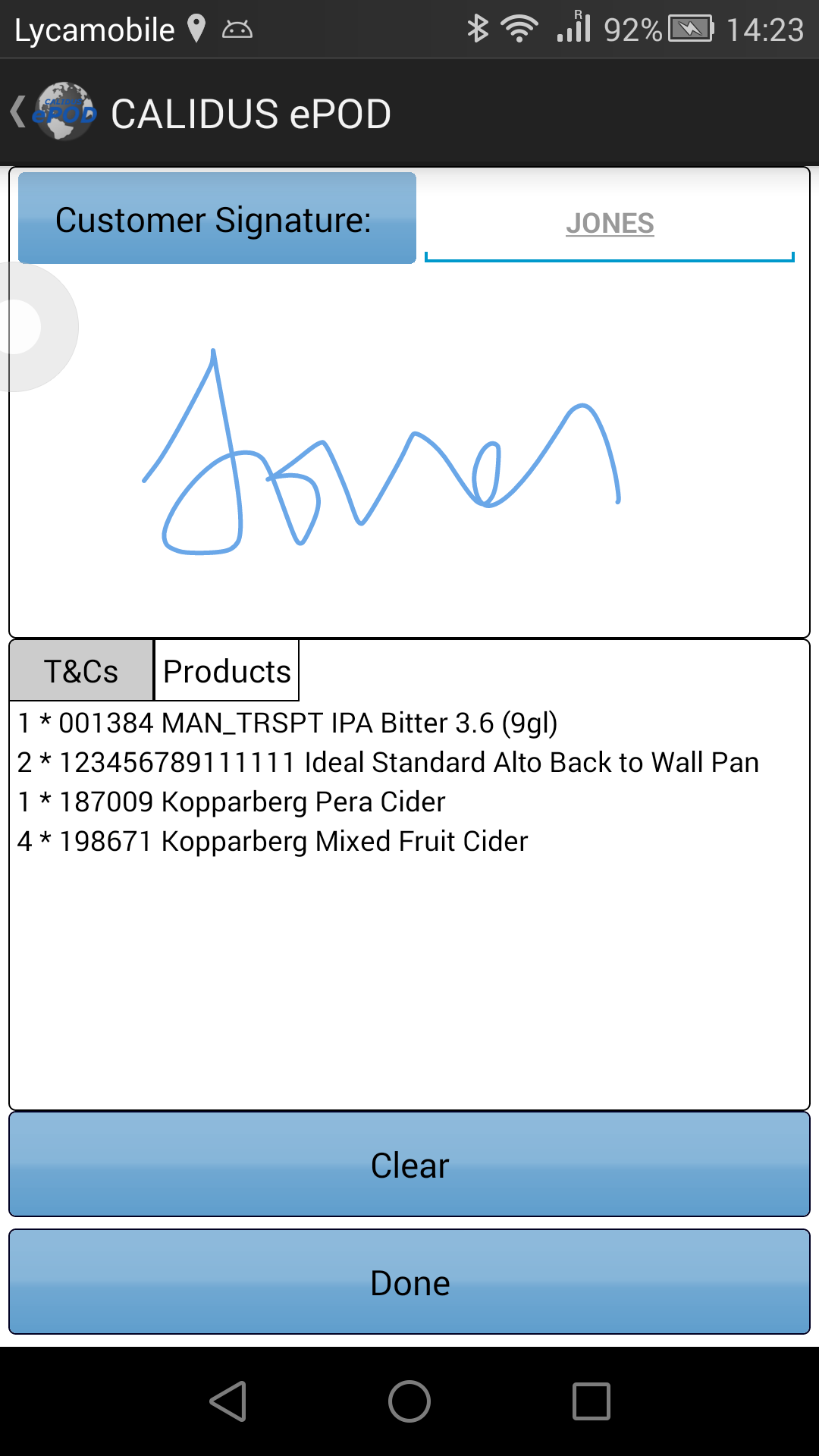The image size is (819, 1456).
Task: Go back via the CALIDUS ePOD logo
Action: pyautogui.click(x=55, y=112)
